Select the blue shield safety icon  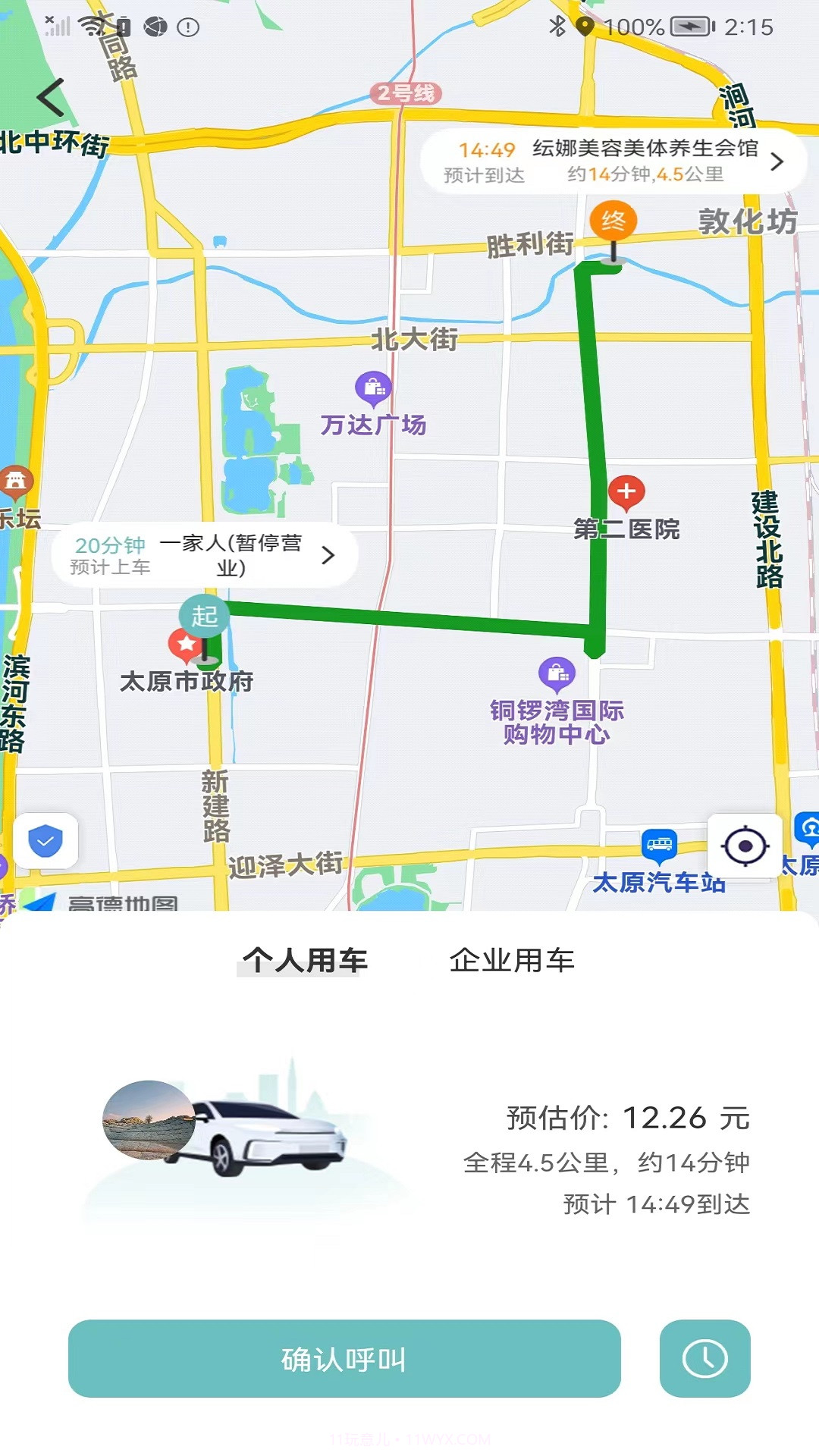pyautogui.click(x=47, y=842)
